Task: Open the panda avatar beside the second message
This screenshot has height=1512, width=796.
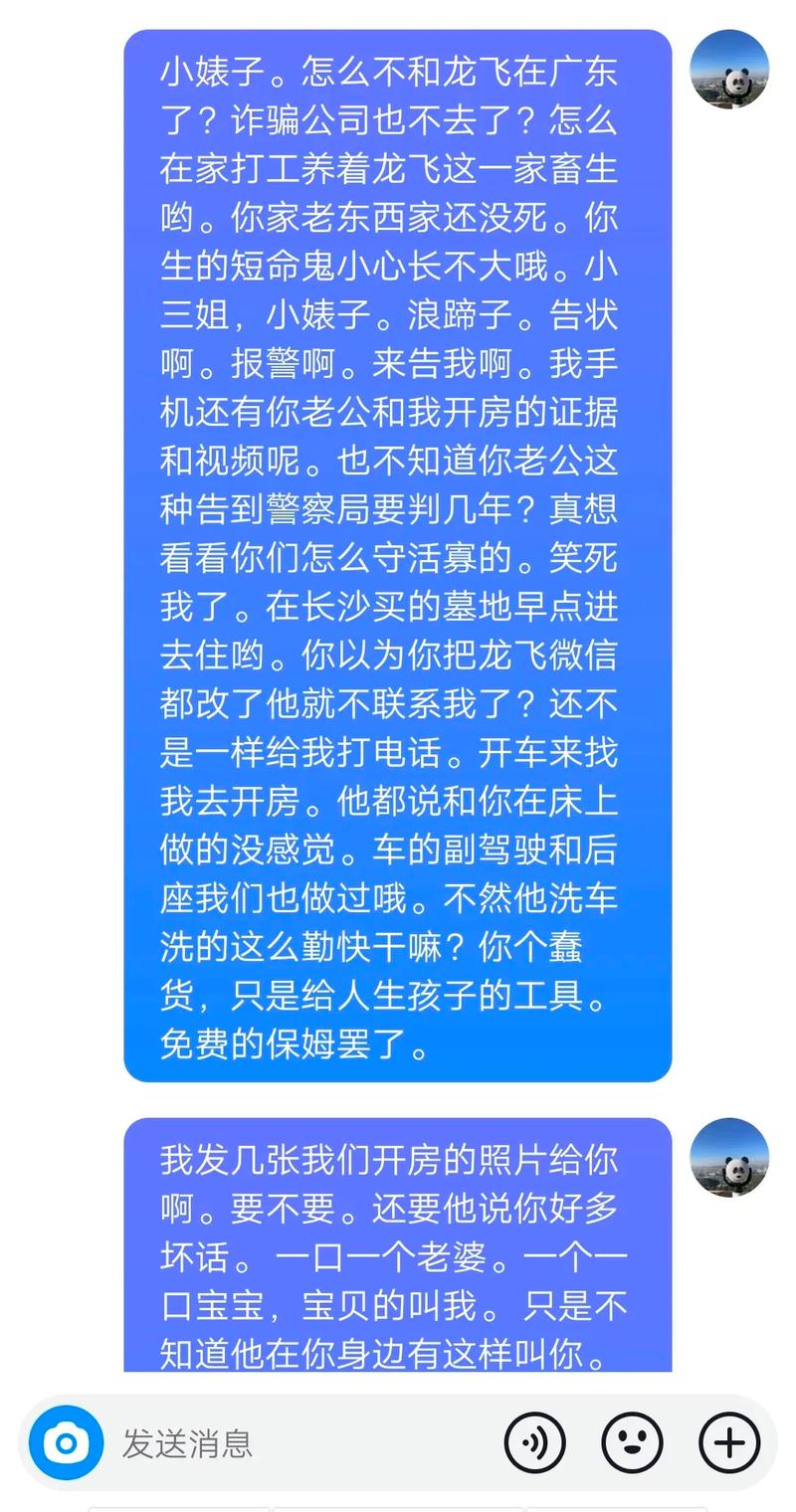Action: [x=729, y=1157]
